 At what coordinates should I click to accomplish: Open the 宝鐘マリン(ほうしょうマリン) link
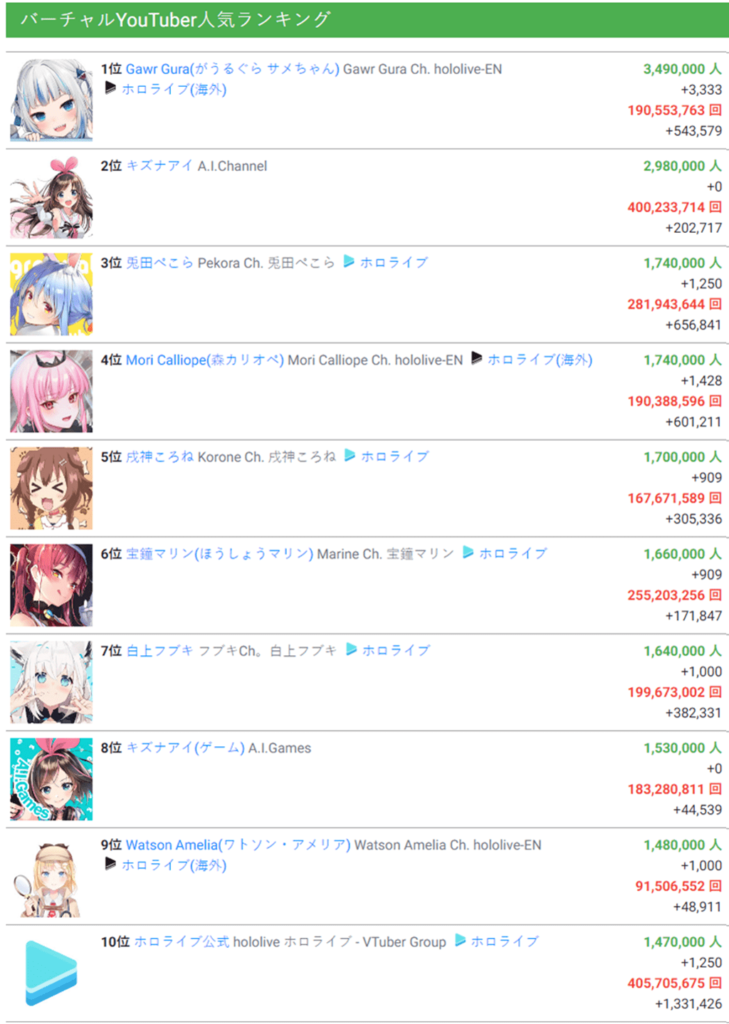pyautogui.click(x=219, y=554)
